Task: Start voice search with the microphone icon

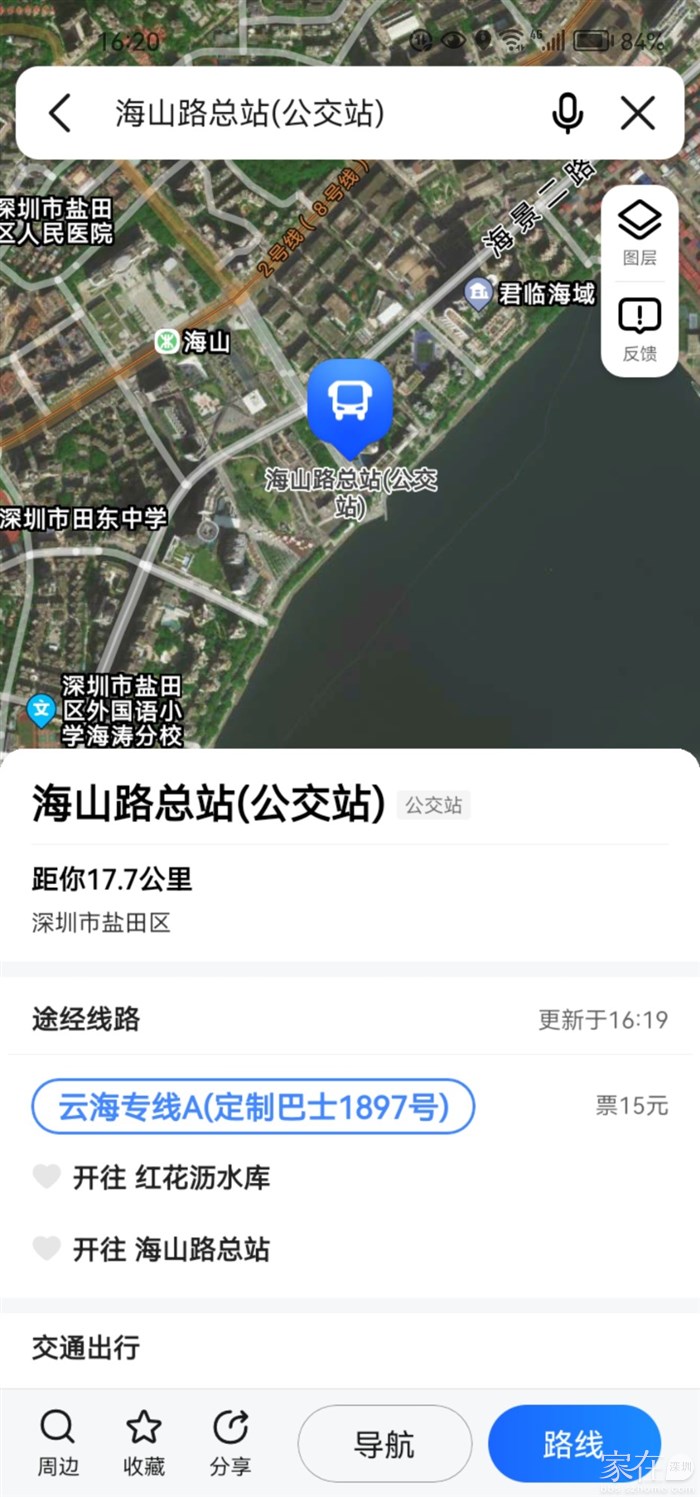Action: [567, 113]
